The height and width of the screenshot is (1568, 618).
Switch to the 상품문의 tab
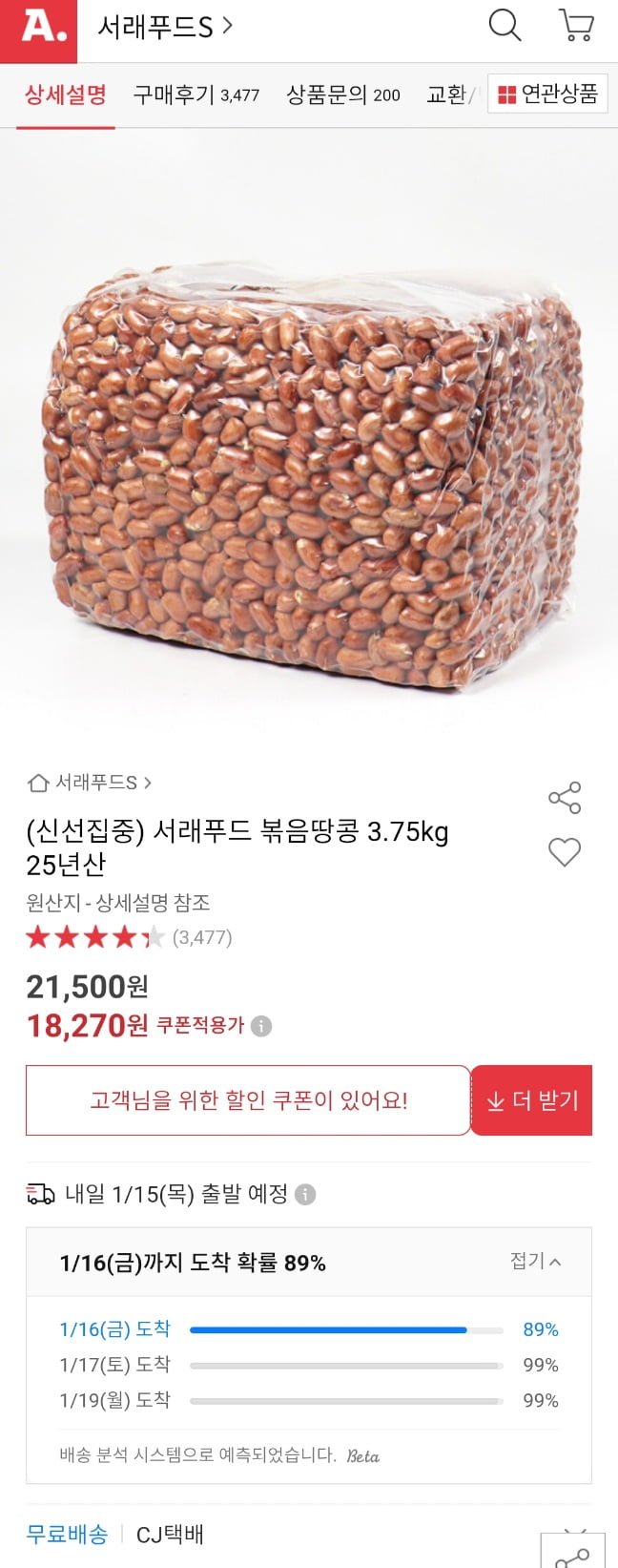[342, 94]
